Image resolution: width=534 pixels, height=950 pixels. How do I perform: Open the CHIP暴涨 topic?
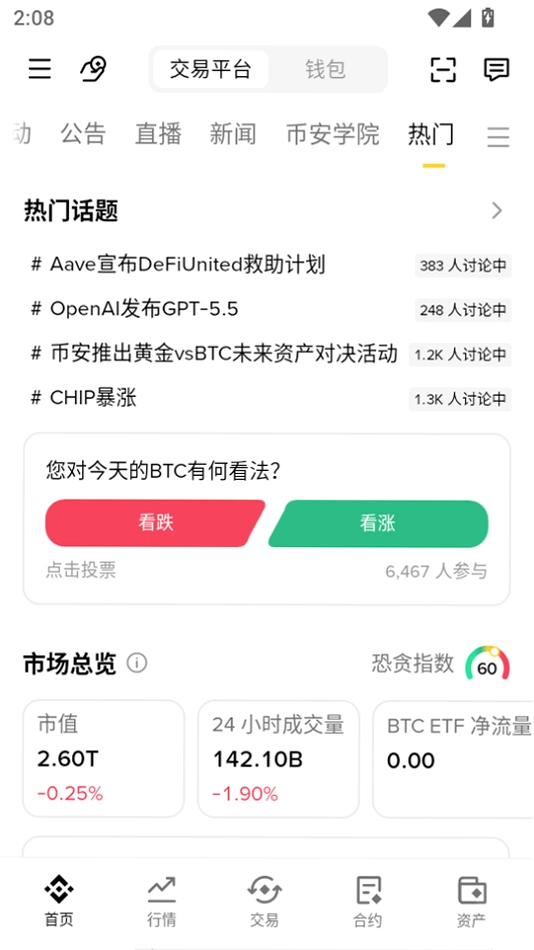point(93,399)
